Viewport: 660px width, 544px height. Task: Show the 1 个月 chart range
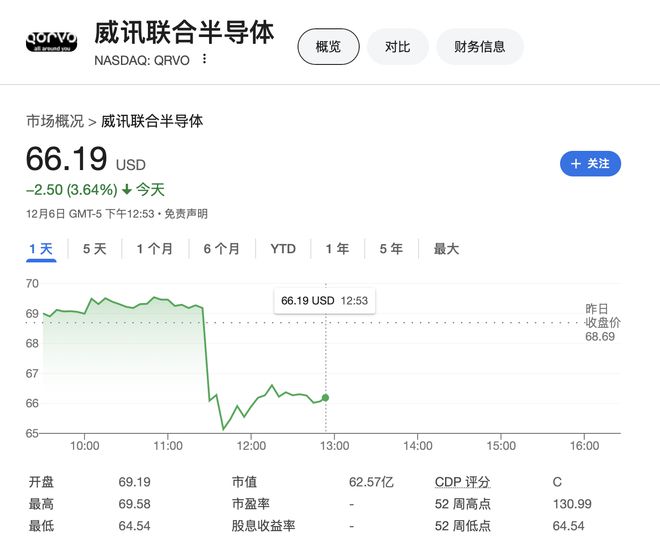tap(154, 249)
